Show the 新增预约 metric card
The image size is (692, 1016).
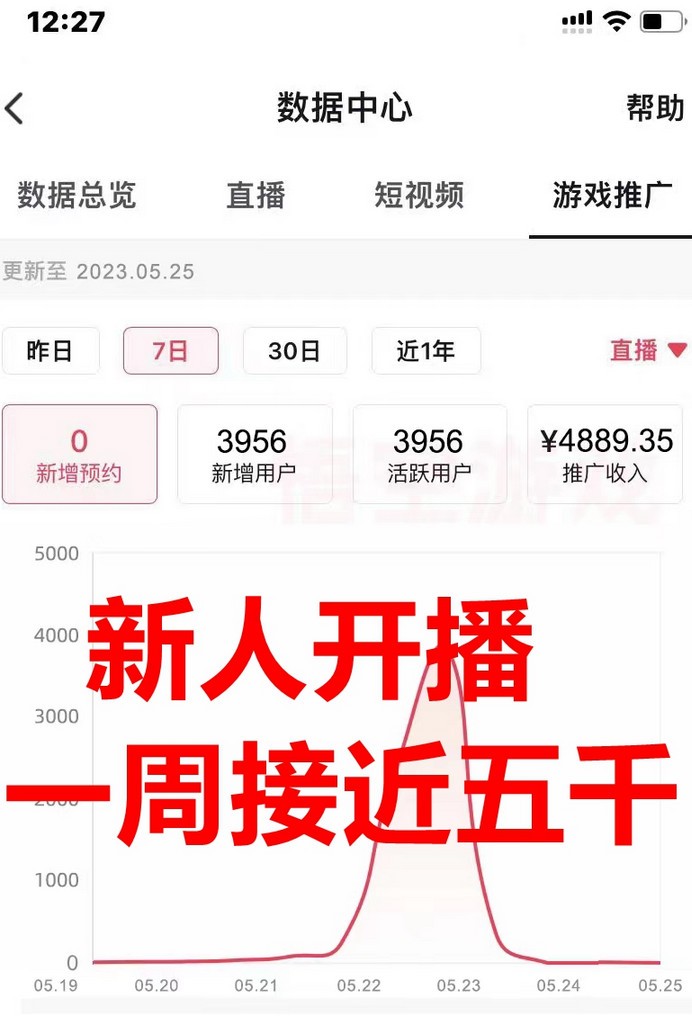pos(79,454)
